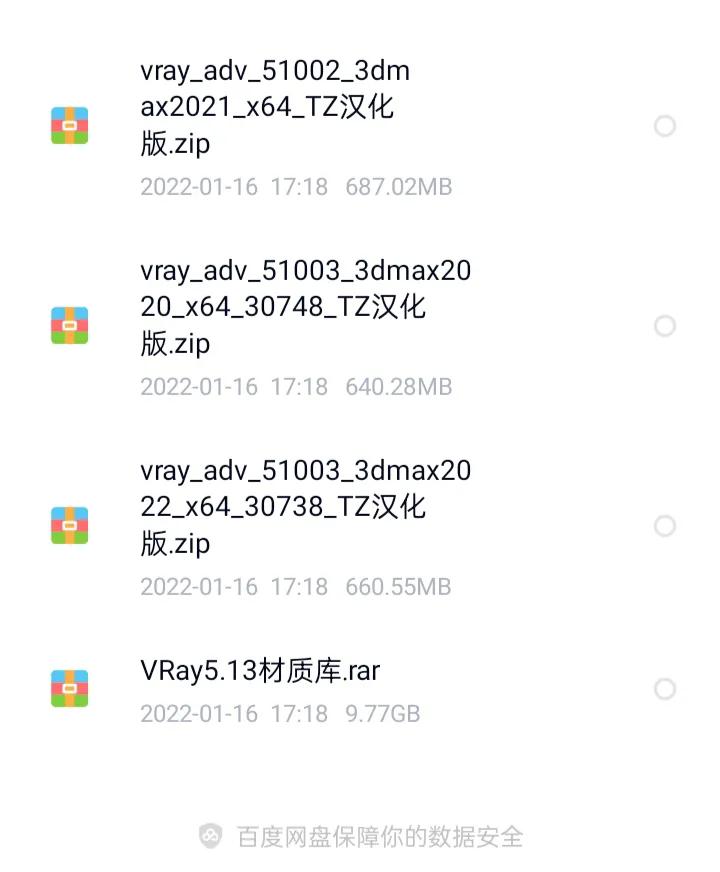720x872 pixels.
Task: Click the Baidu Netdisk shield icon at bottom
Action: (x=210, y=836)
